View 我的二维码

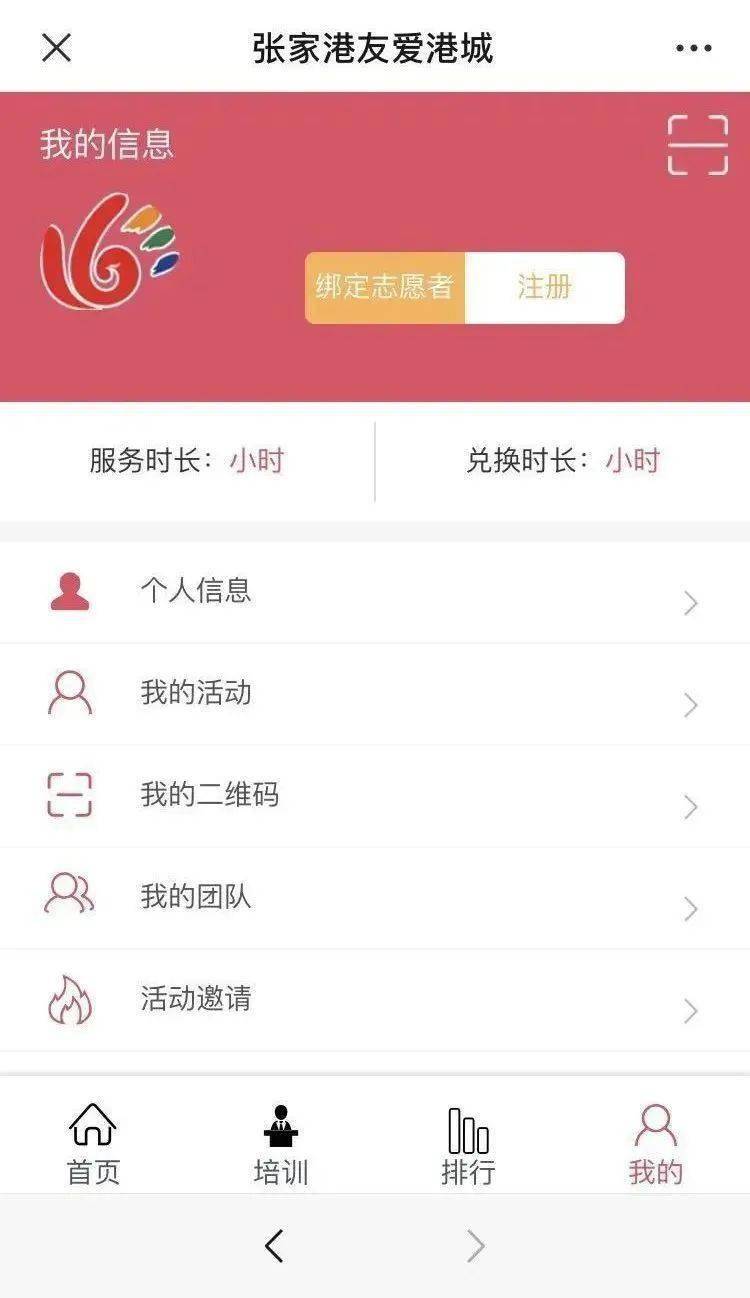tap(375, 796)
